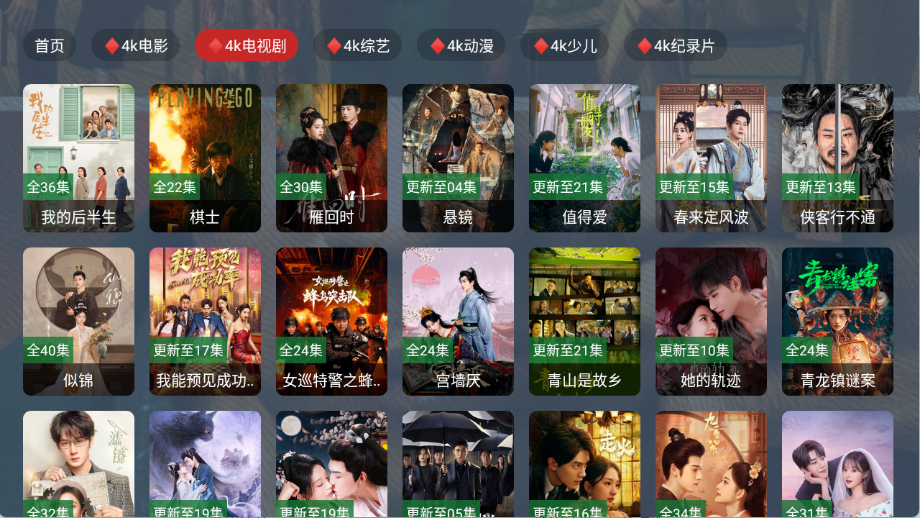
Task: Open the 40-episode drama 似锦
Action: tap(78, 321)
